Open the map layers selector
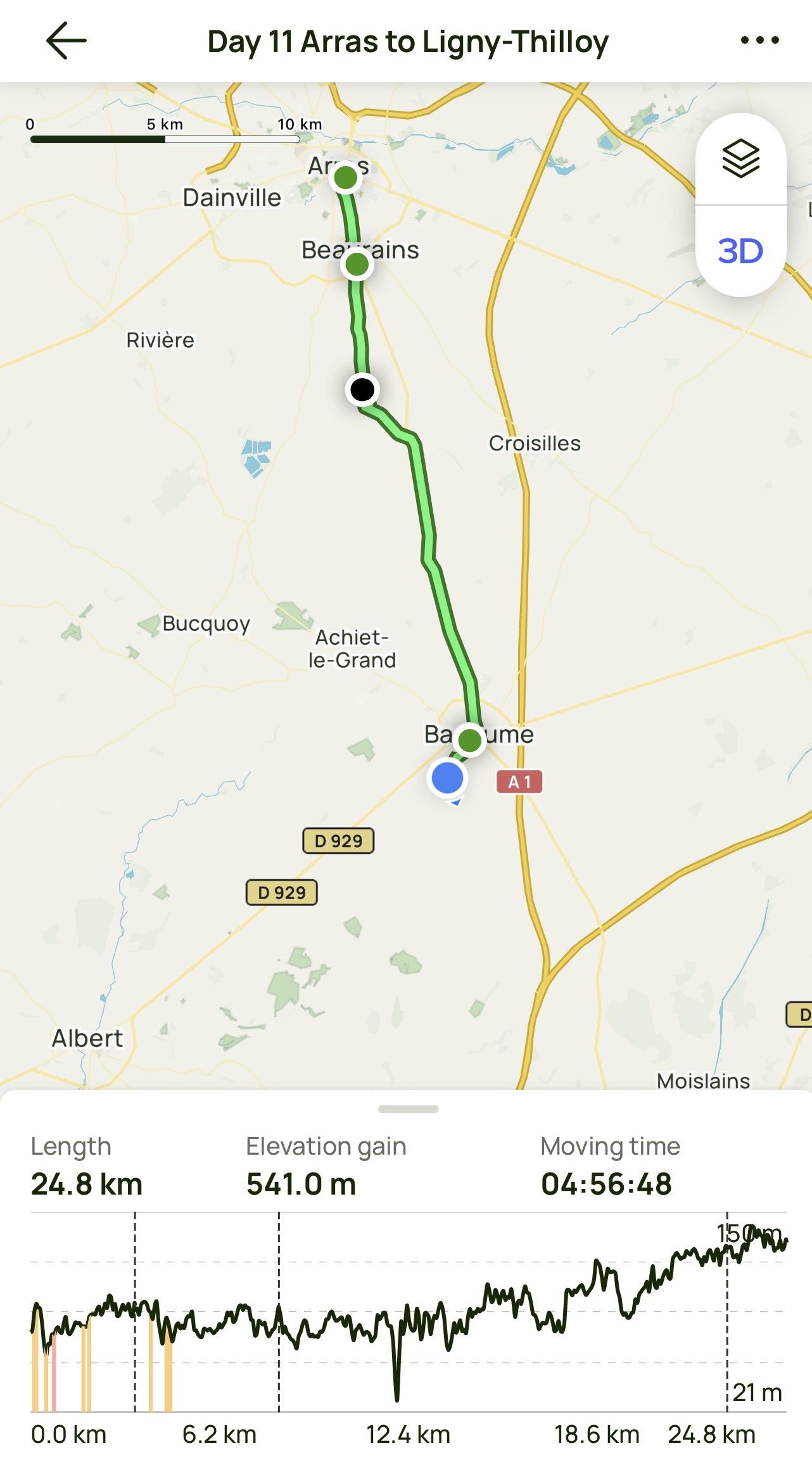 point(740,159)
